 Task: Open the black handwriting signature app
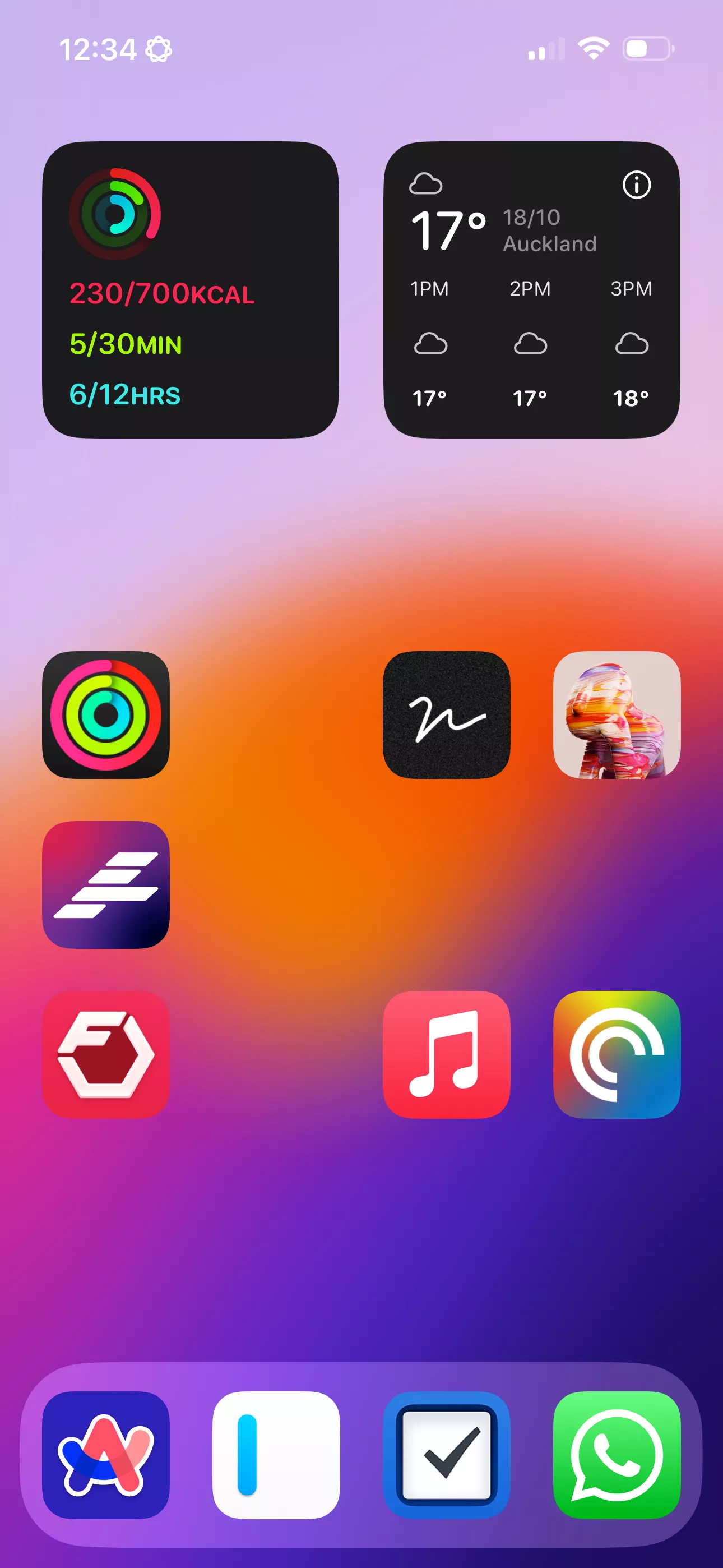tap(447, 714)
